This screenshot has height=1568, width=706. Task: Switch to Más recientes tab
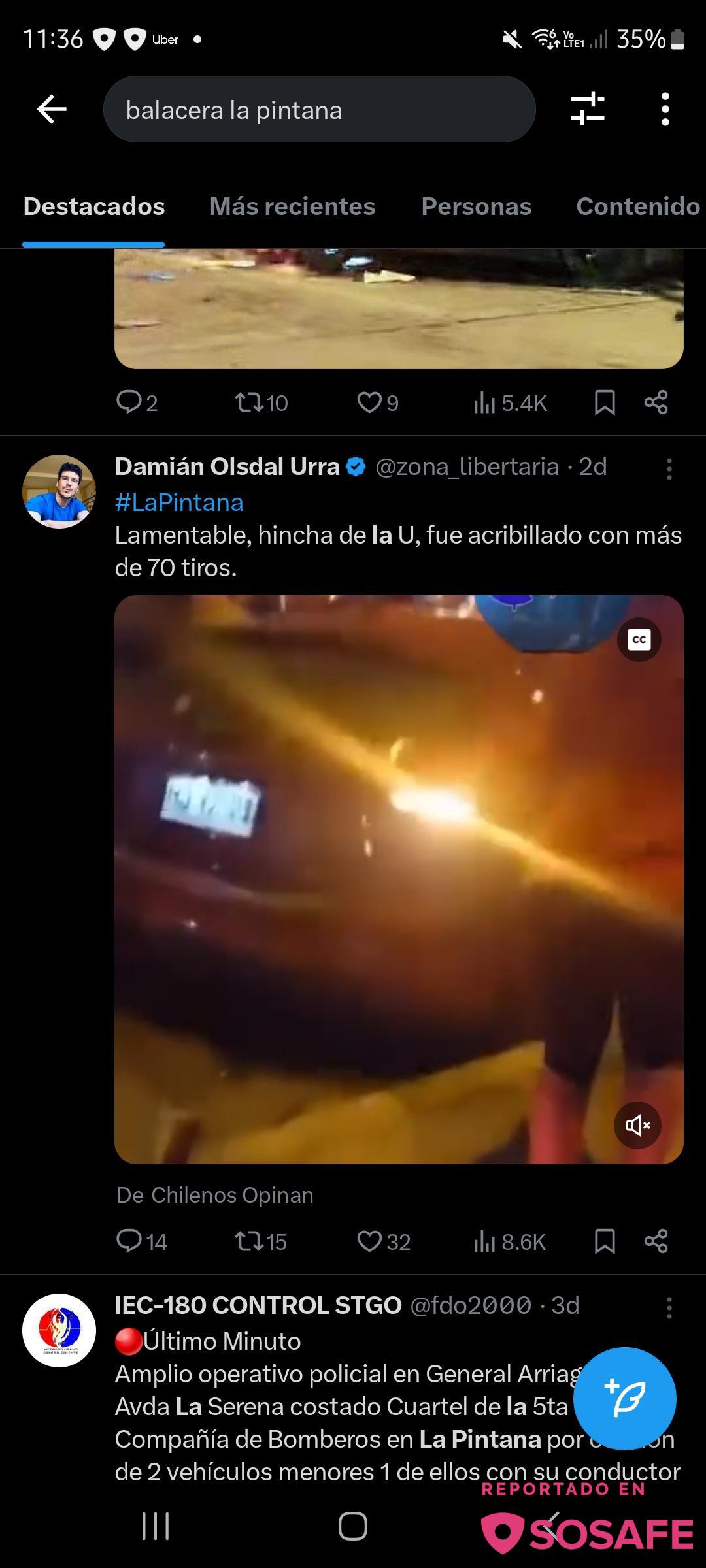point(292,206)
